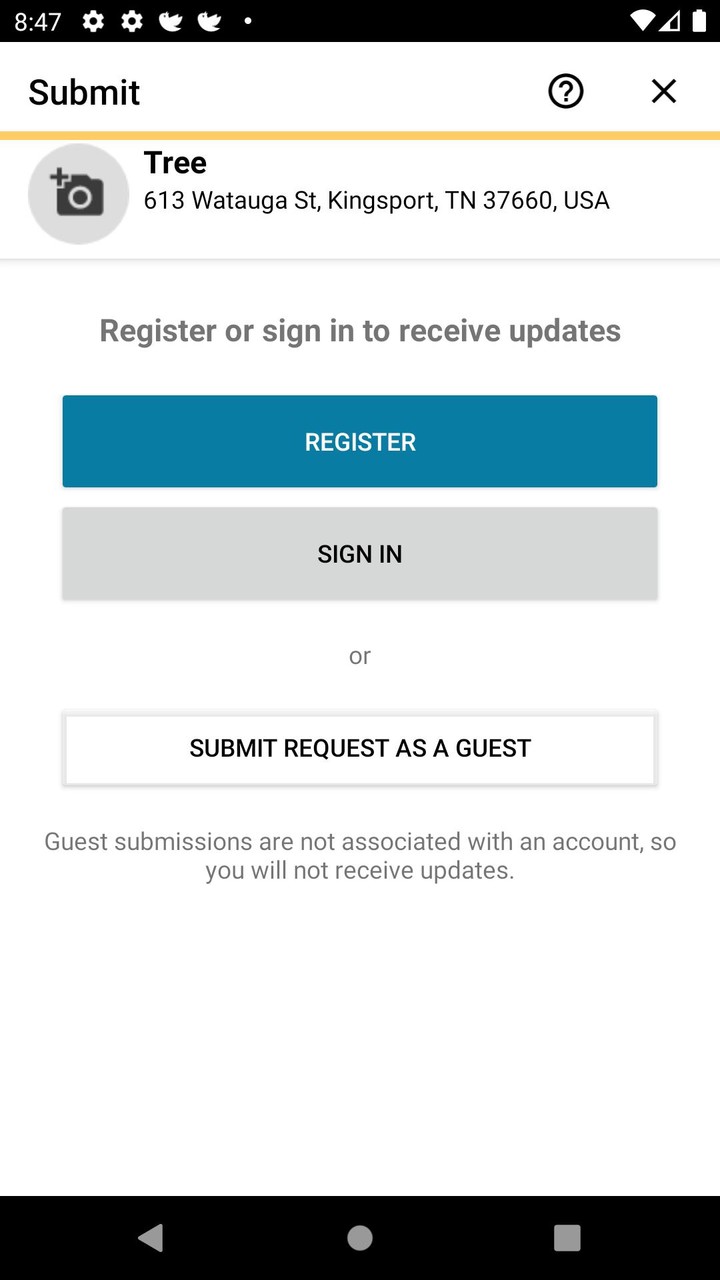Screen dimensions: 720x1280
Task: Close the Submit screen
Action: pyautogui.click(x=664, y=92)
